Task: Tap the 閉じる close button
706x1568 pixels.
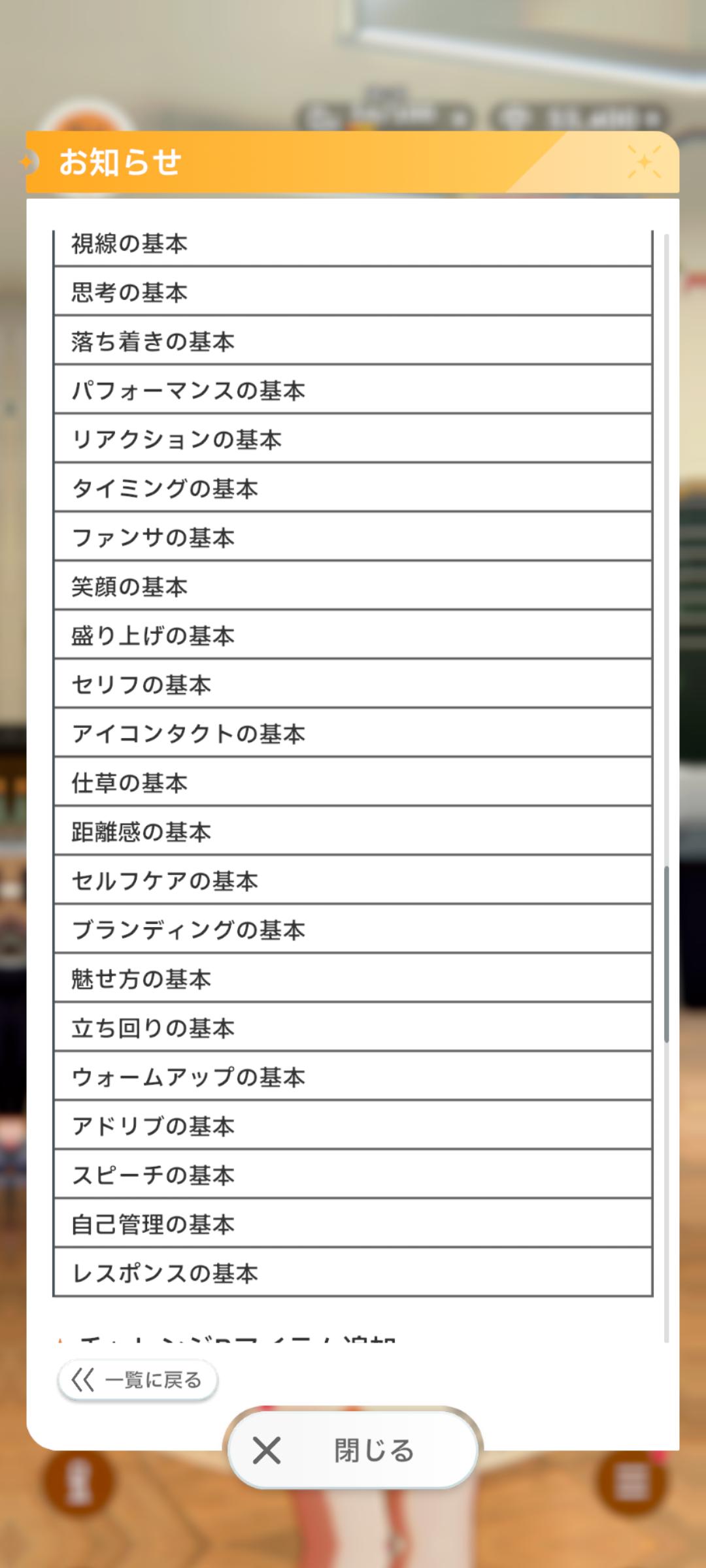Action: click(353, 1450)
